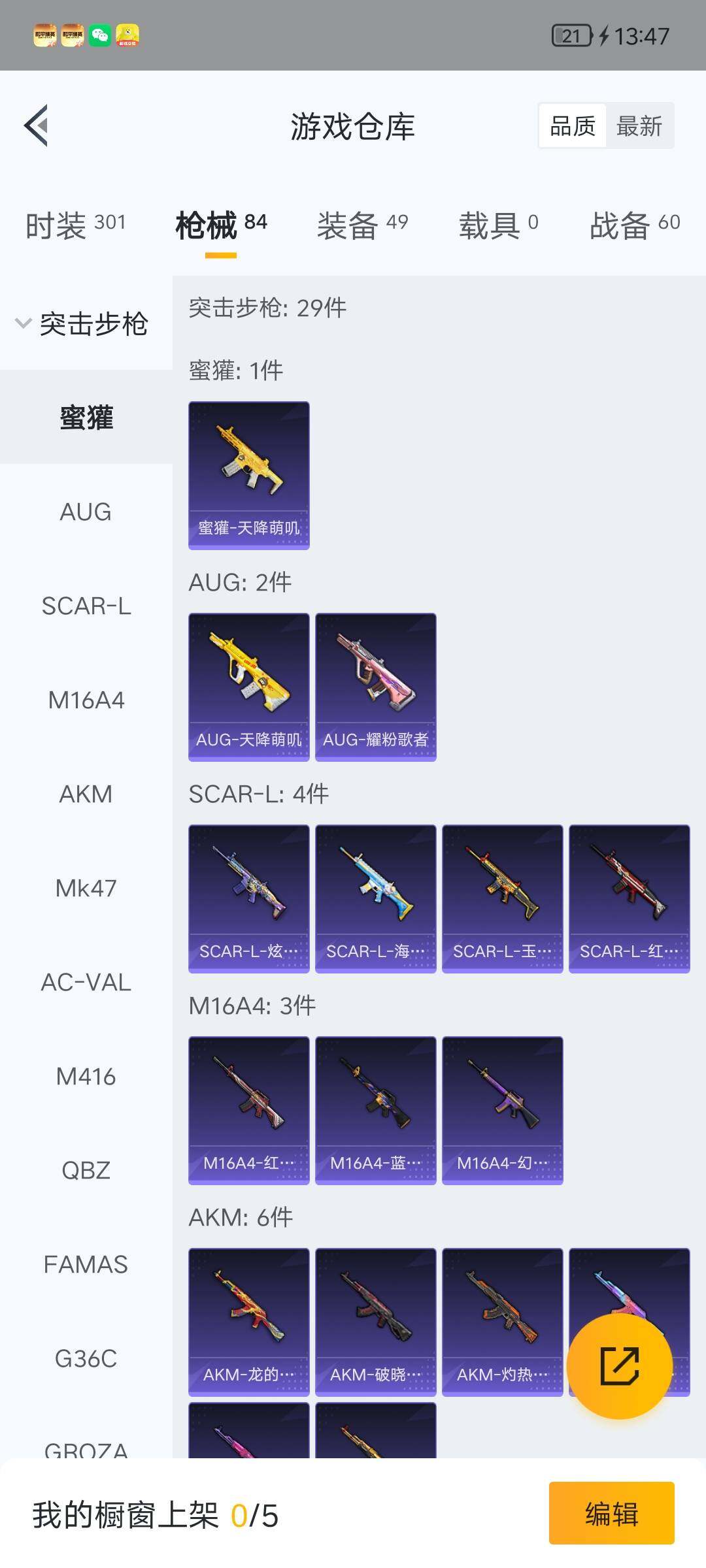Open the 装备 tab
This screenshot has width=706, height=1568.
coord(362,225)
